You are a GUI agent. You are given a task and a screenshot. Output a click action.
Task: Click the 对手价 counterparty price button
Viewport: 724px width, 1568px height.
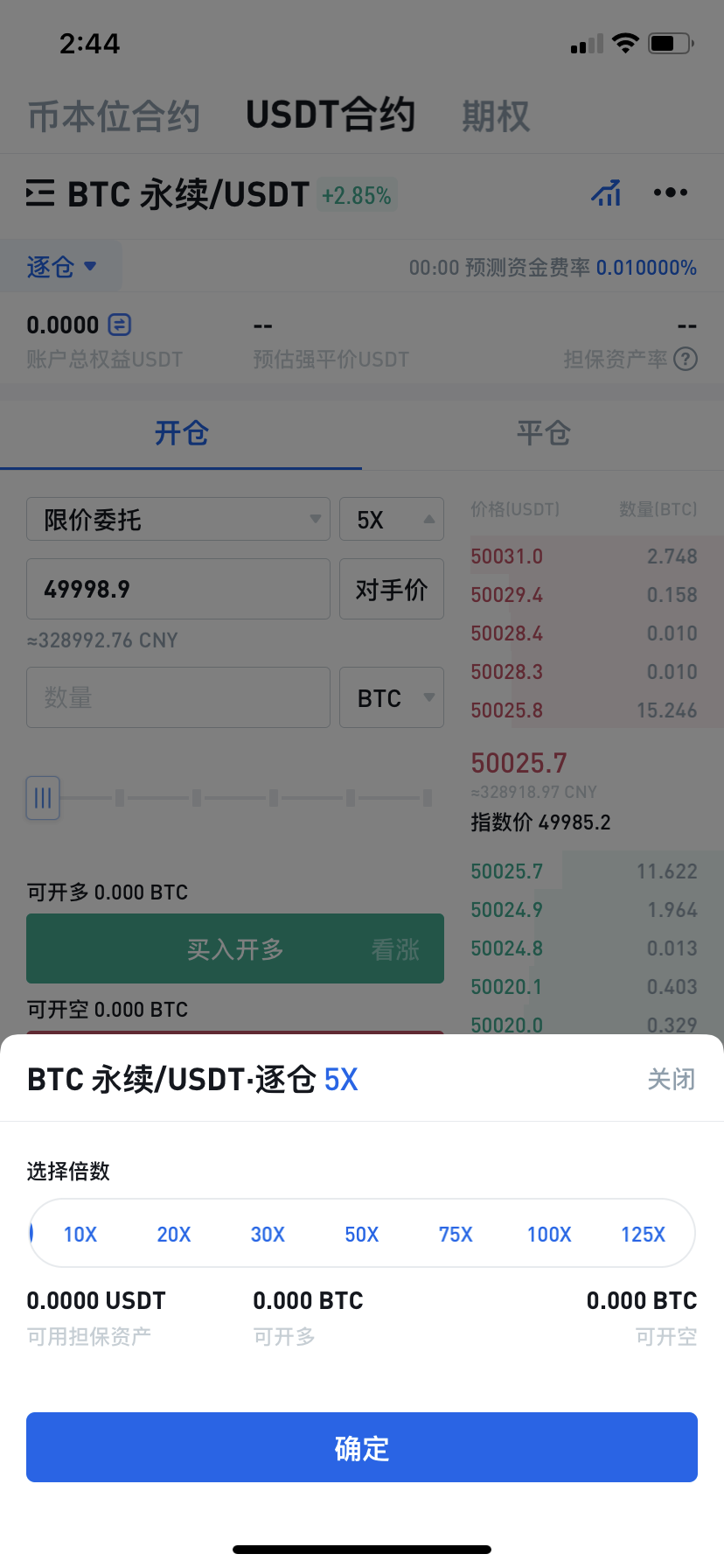(391, 589)
